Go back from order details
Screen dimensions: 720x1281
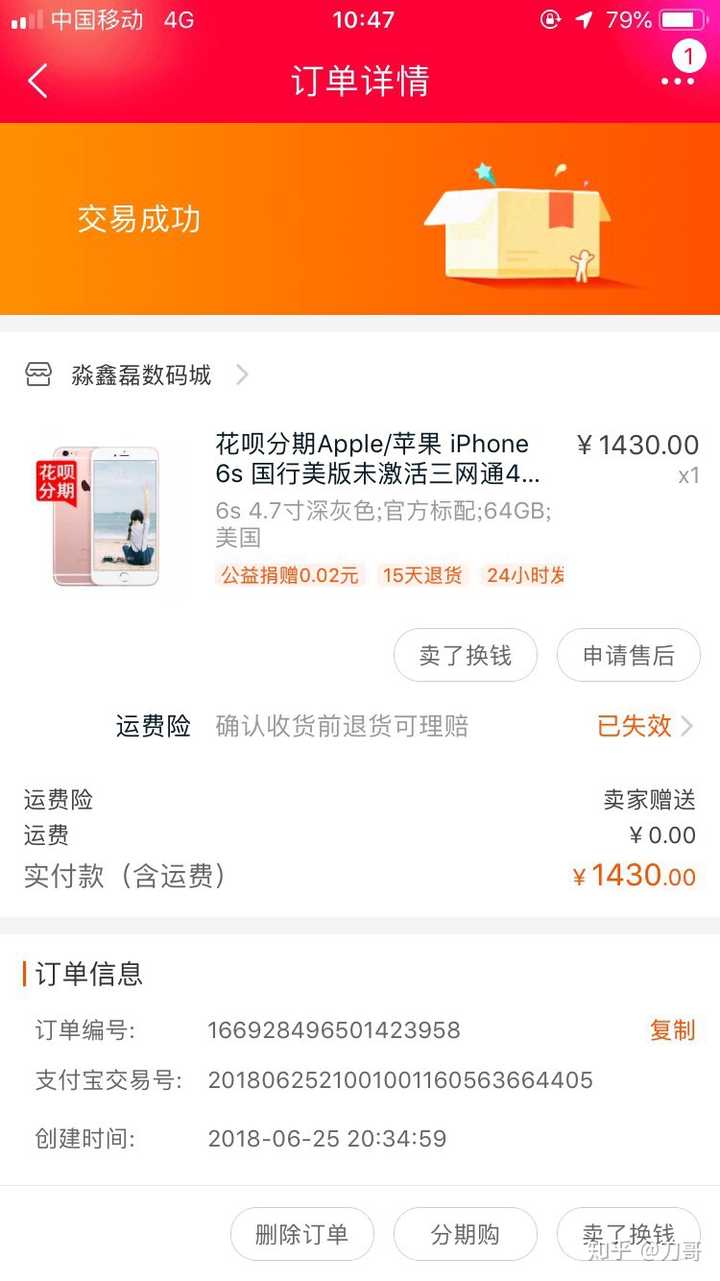[x=38, y=81]
